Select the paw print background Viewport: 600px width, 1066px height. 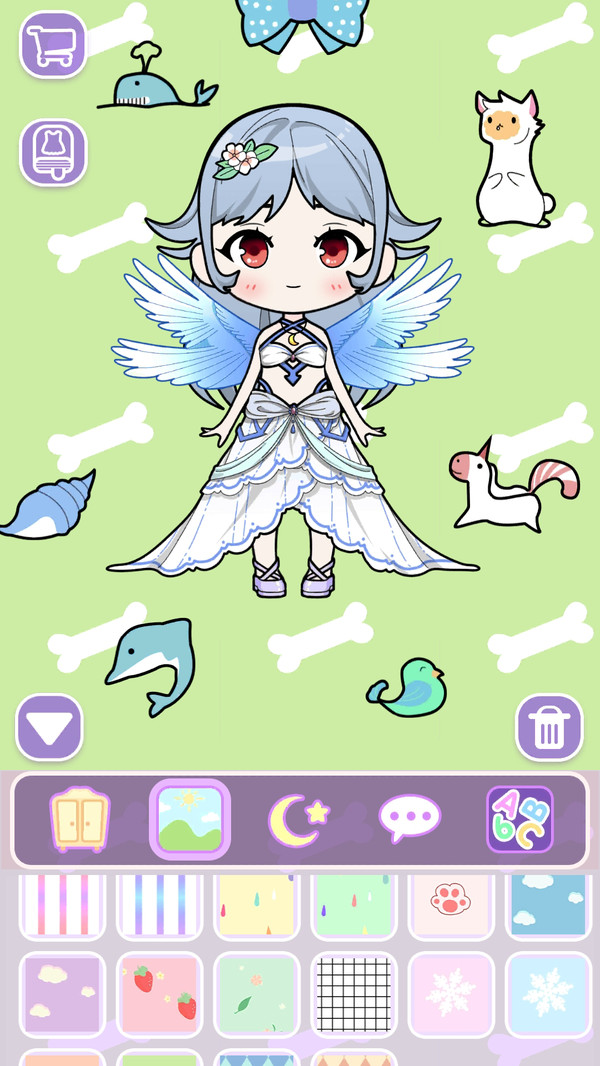[451, 904]
